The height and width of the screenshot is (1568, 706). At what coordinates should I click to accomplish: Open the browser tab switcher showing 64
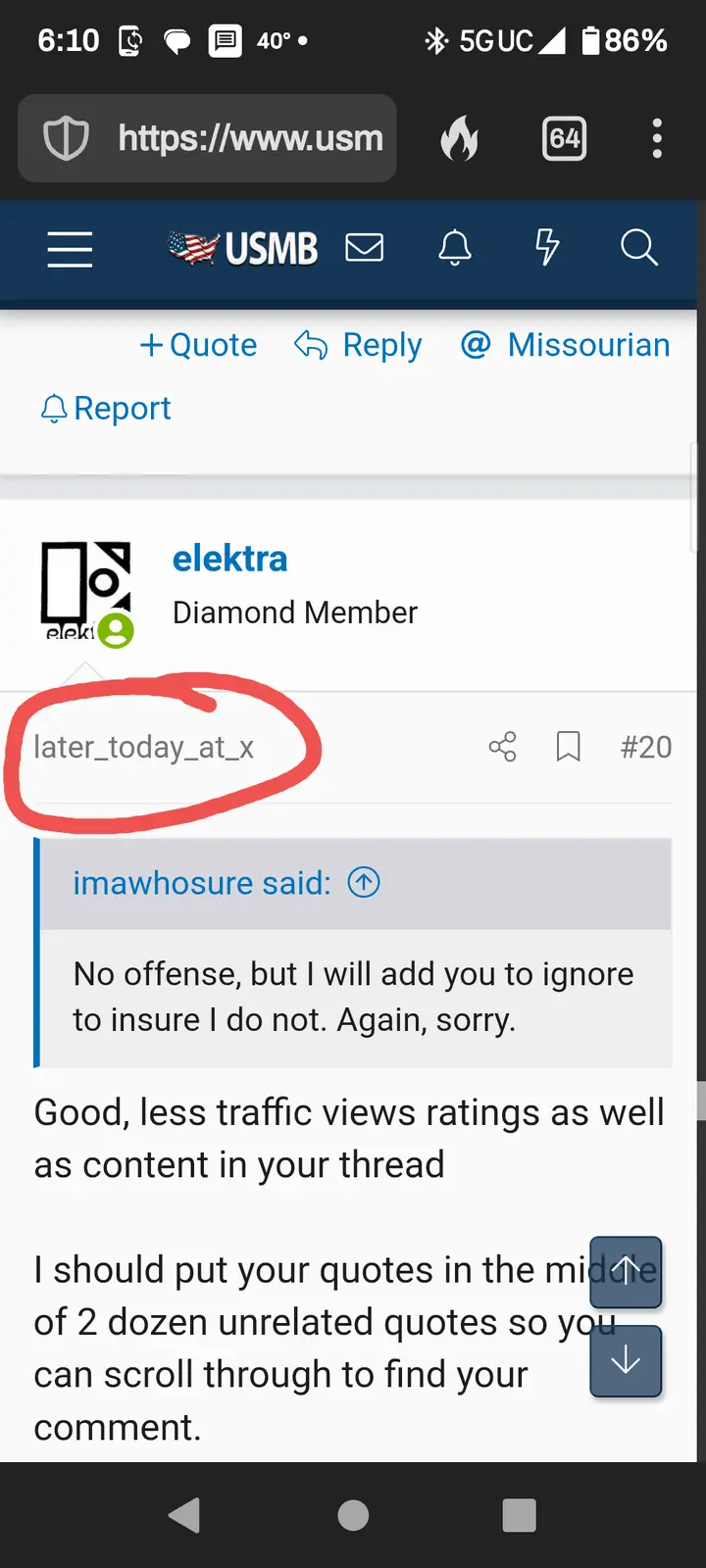pos(564,138)
